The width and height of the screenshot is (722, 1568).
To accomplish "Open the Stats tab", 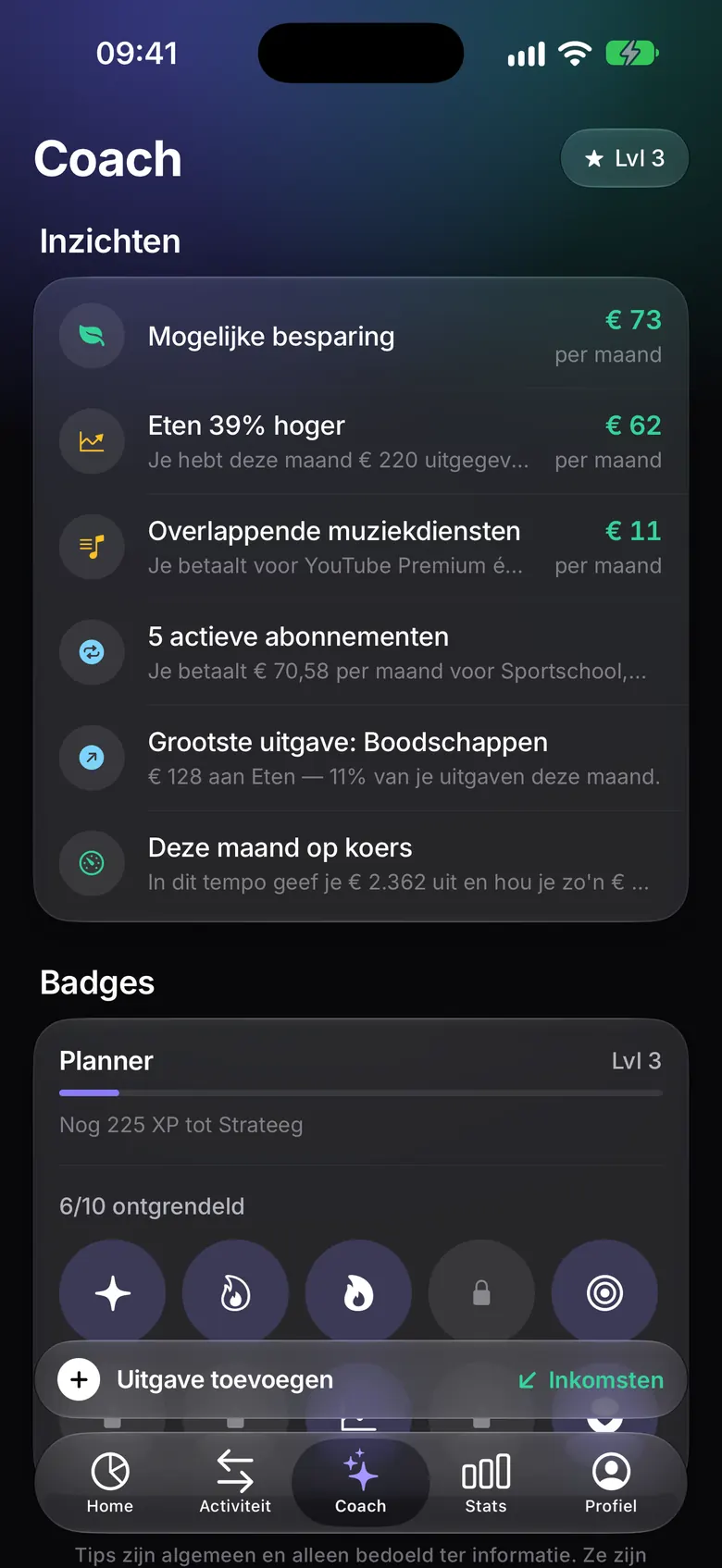I will 486,1483.
